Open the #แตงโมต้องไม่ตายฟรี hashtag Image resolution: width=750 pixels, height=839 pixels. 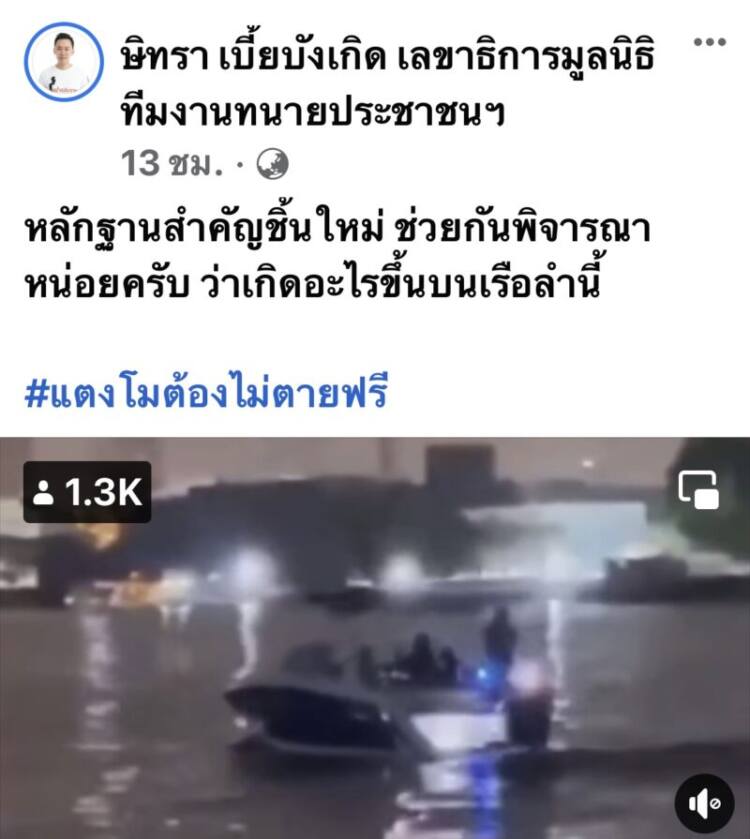[x=205, y=393]
